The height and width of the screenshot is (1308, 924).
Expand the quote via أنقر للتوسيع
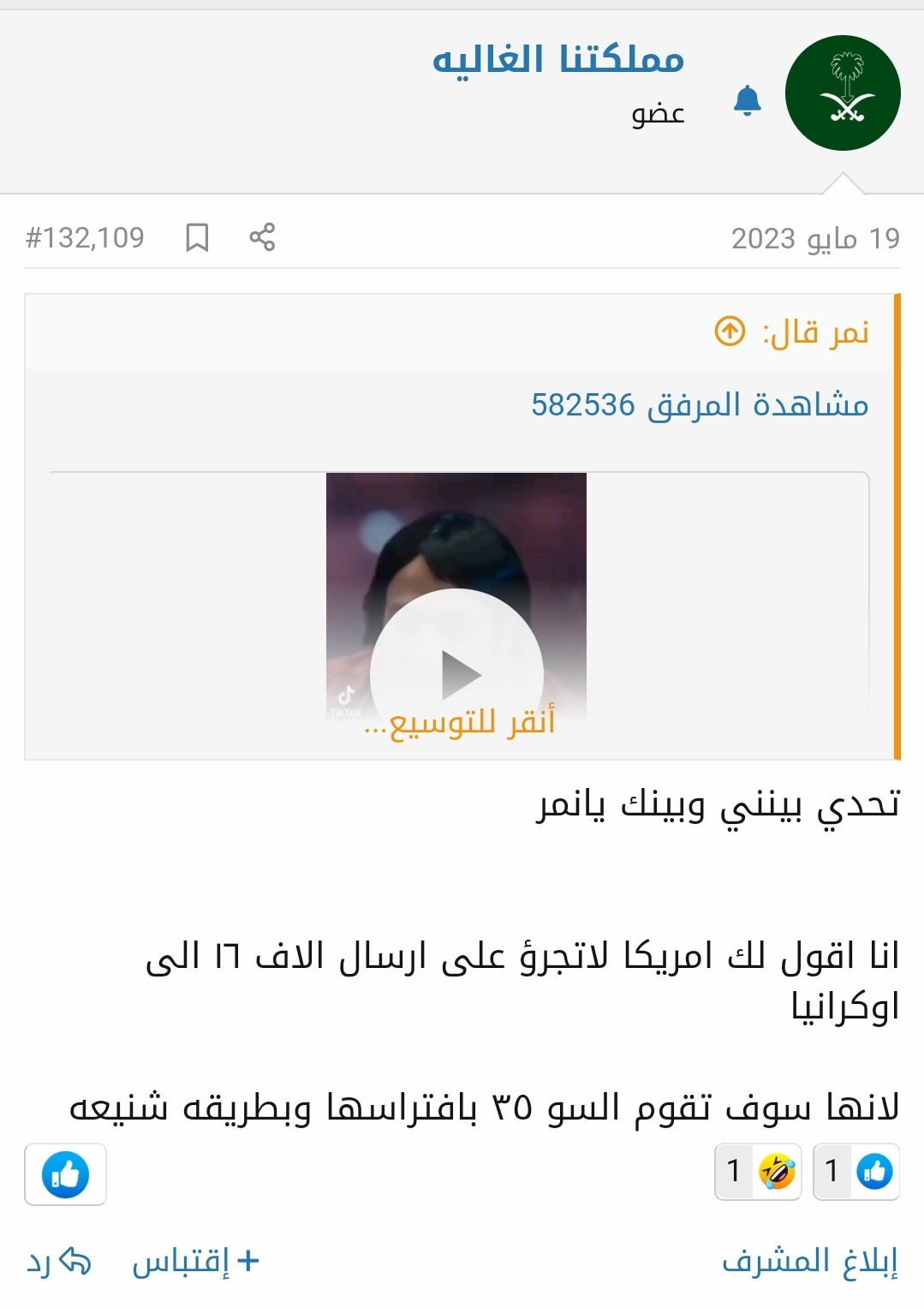(x=460, y=724)
